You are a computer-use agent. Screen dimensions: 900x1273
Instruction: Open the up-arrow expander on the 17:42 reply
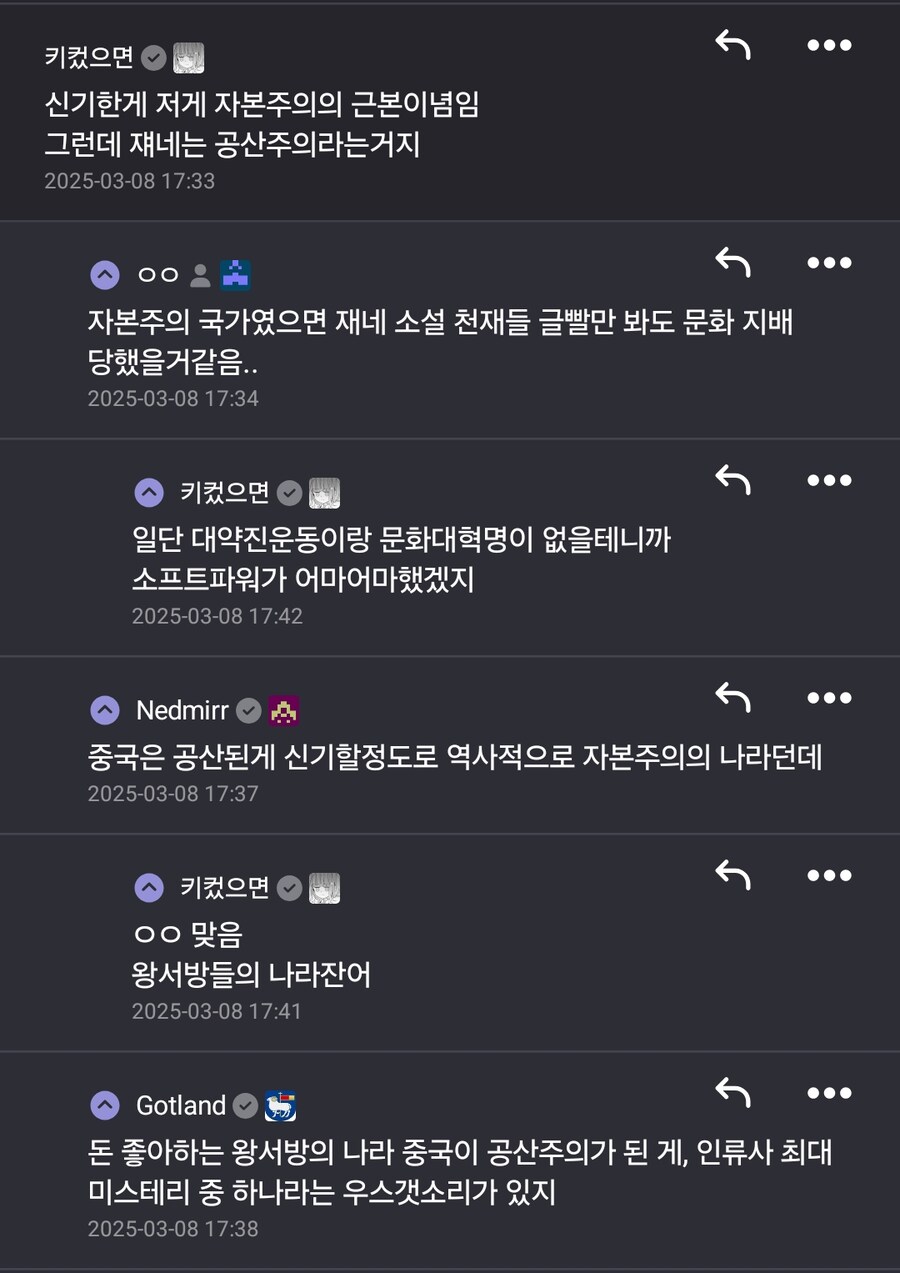coord(149,492)
